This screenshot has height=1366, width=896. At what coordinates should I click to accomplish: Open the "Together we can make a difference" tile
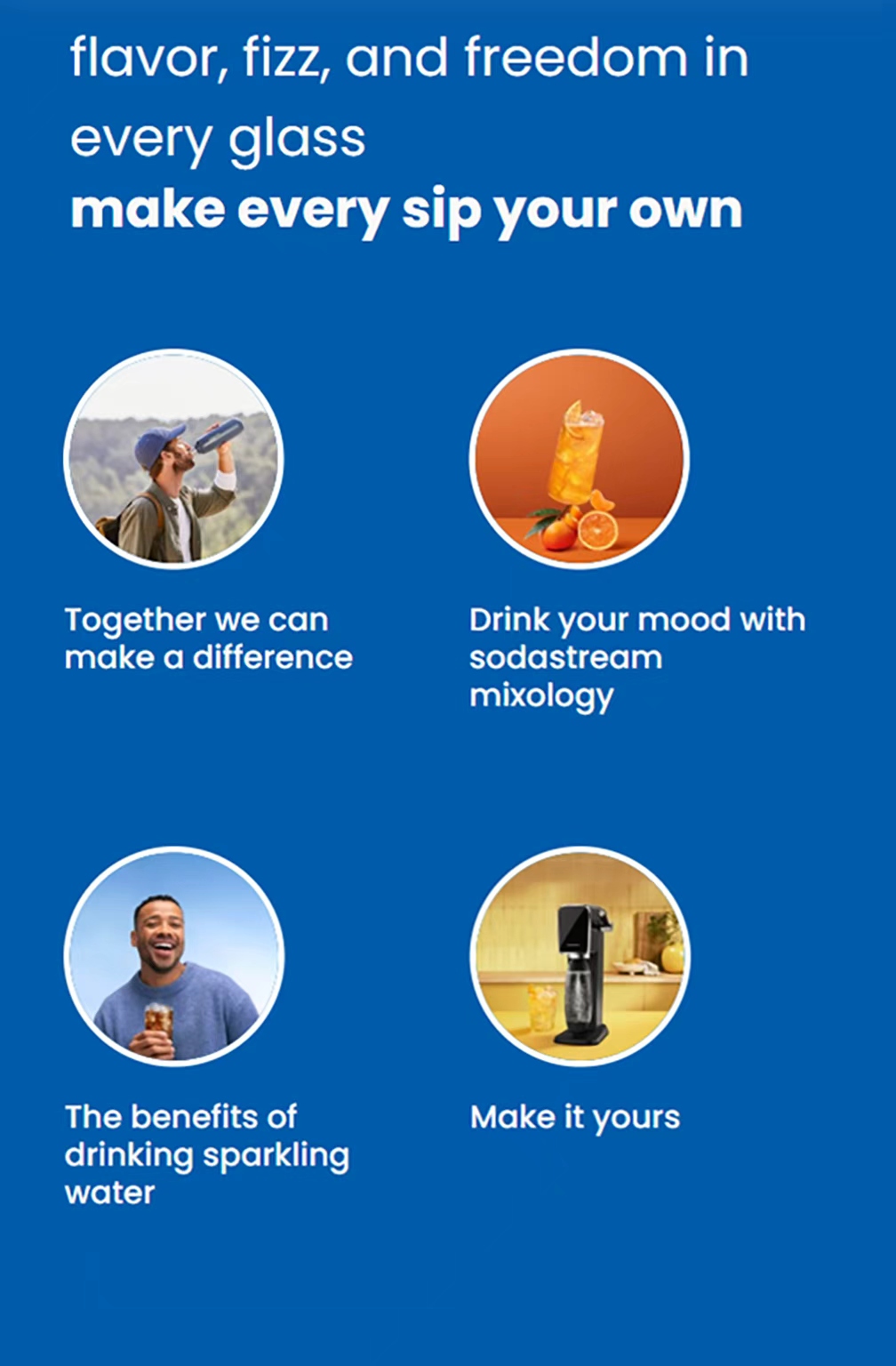point(174,460)
